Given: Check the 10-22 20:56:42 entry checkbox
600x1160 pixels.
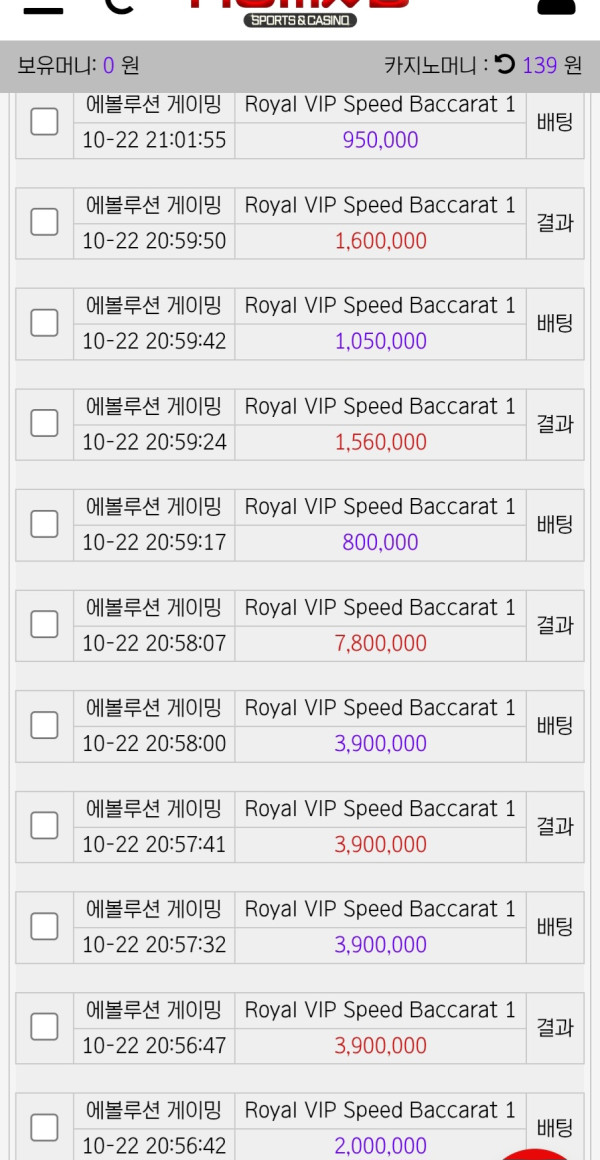Looking at the screenshot, I should pyautogui.click(x=44, y=1127).
